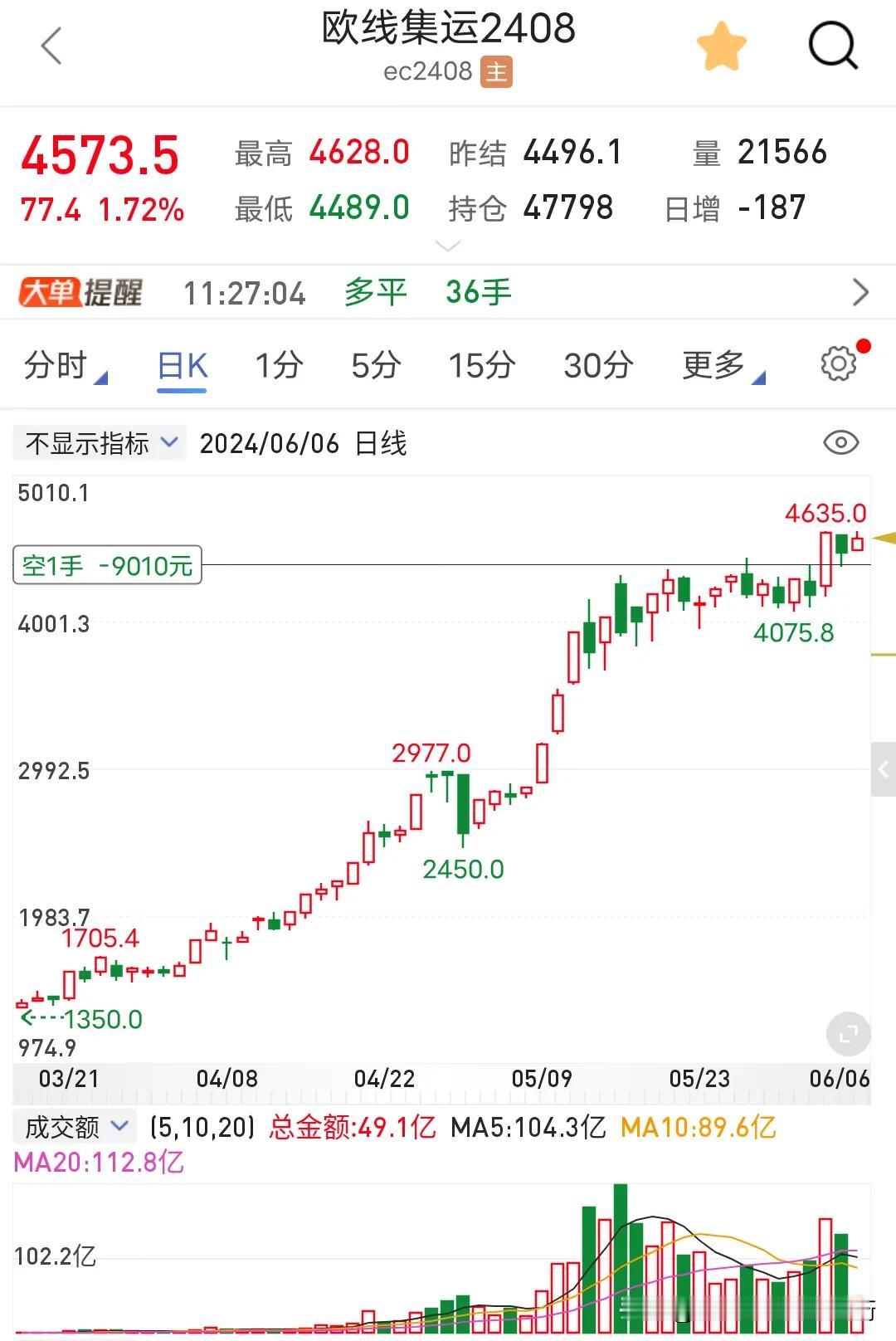Open the side panel arrow handle

coord(884,770)
